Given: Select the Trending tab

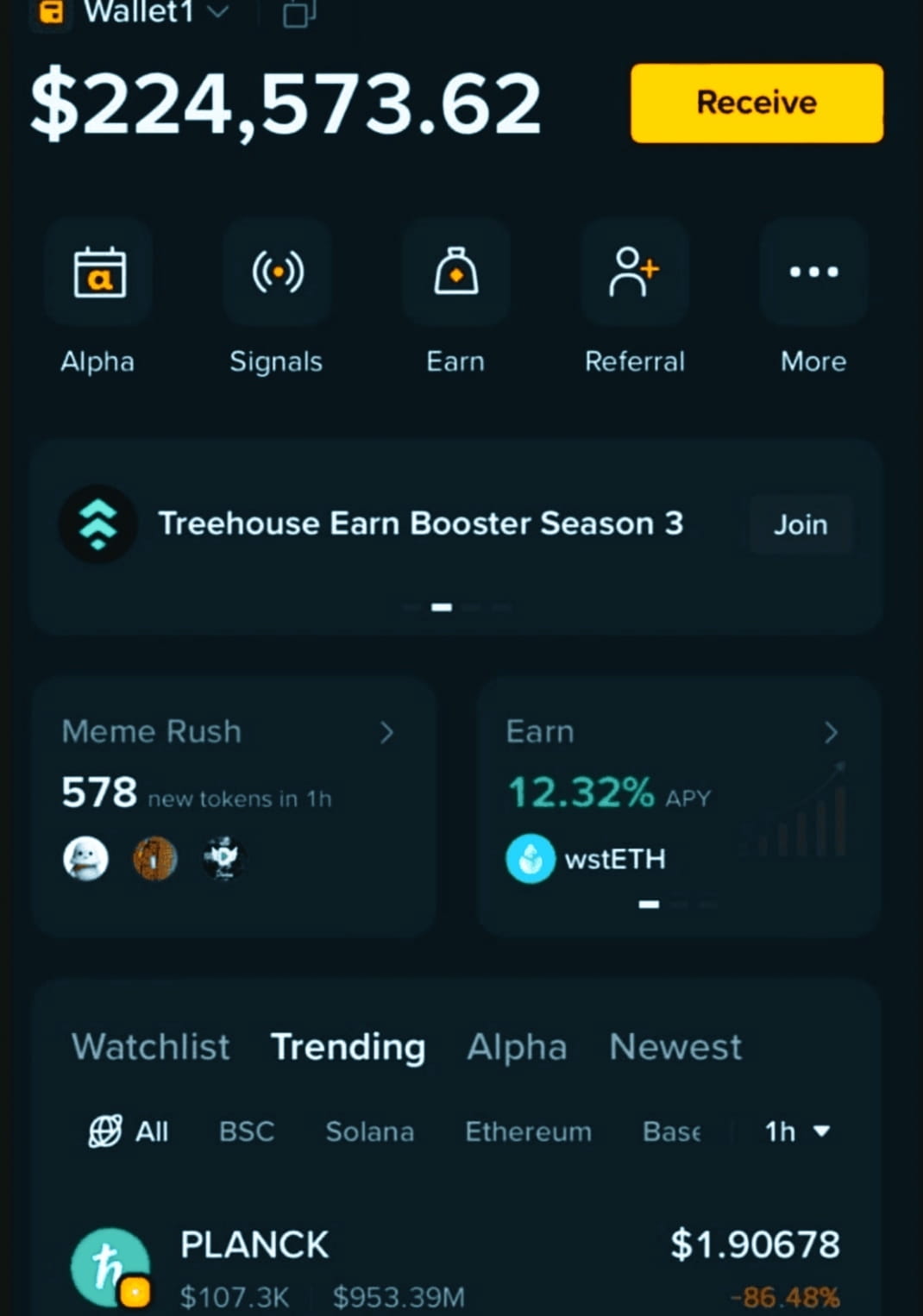Looking at the screenshot, I should coord(348,1047).
